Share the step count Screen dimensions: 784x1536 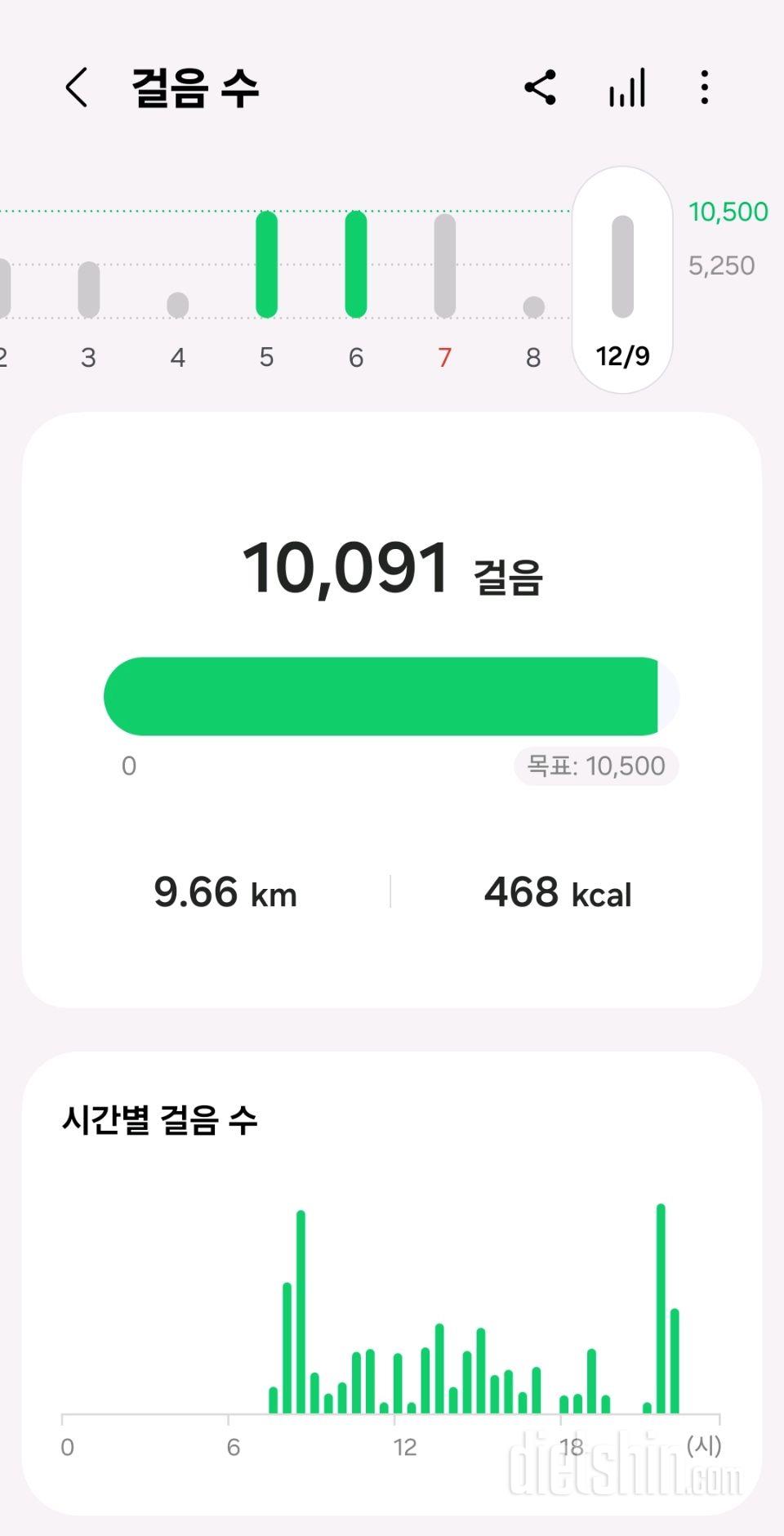tap(540, 87)
